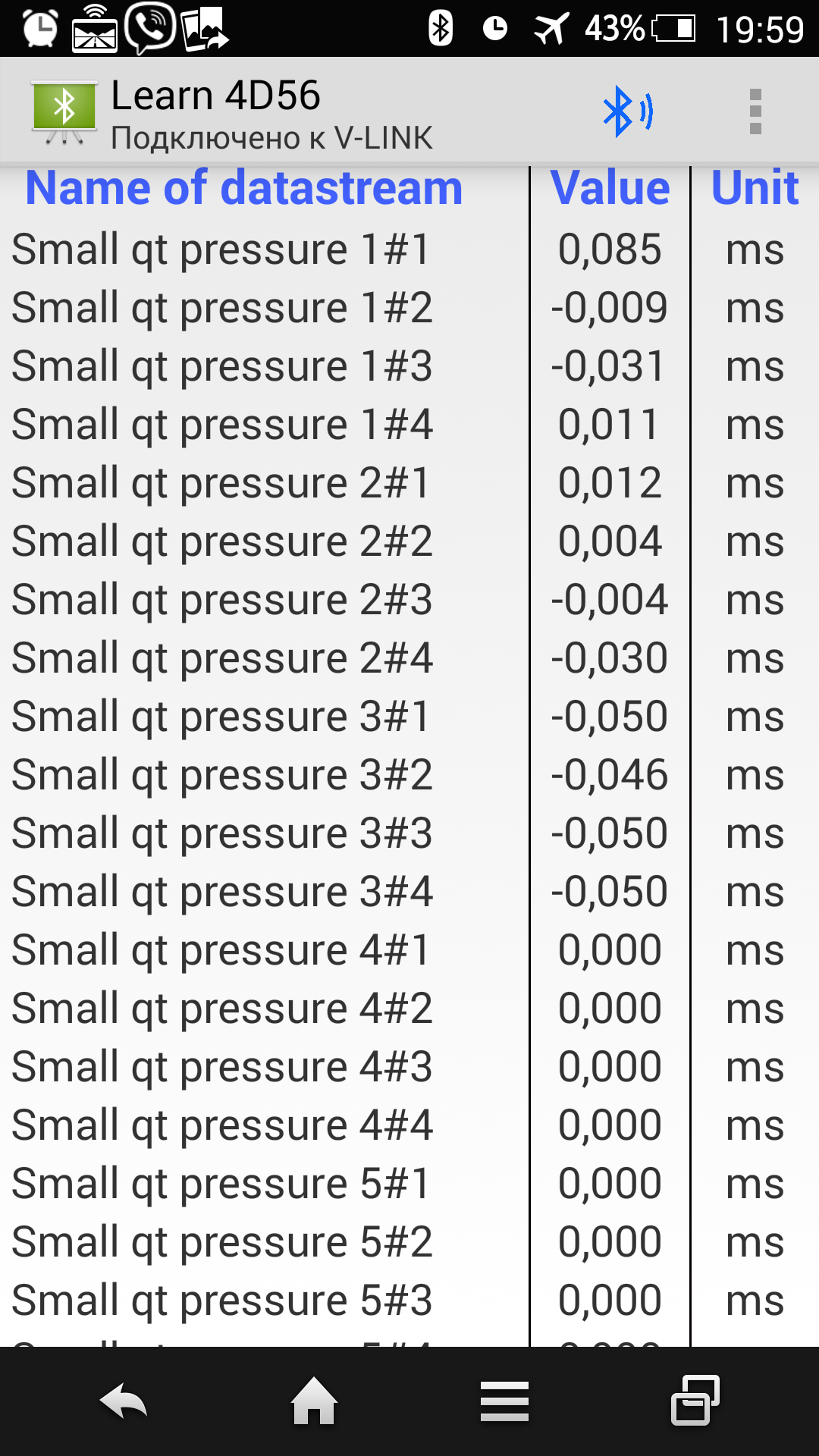Viewport: 819px width, 1456px height.
Task: Show recent apps
Action: [x=695, y=1401]
